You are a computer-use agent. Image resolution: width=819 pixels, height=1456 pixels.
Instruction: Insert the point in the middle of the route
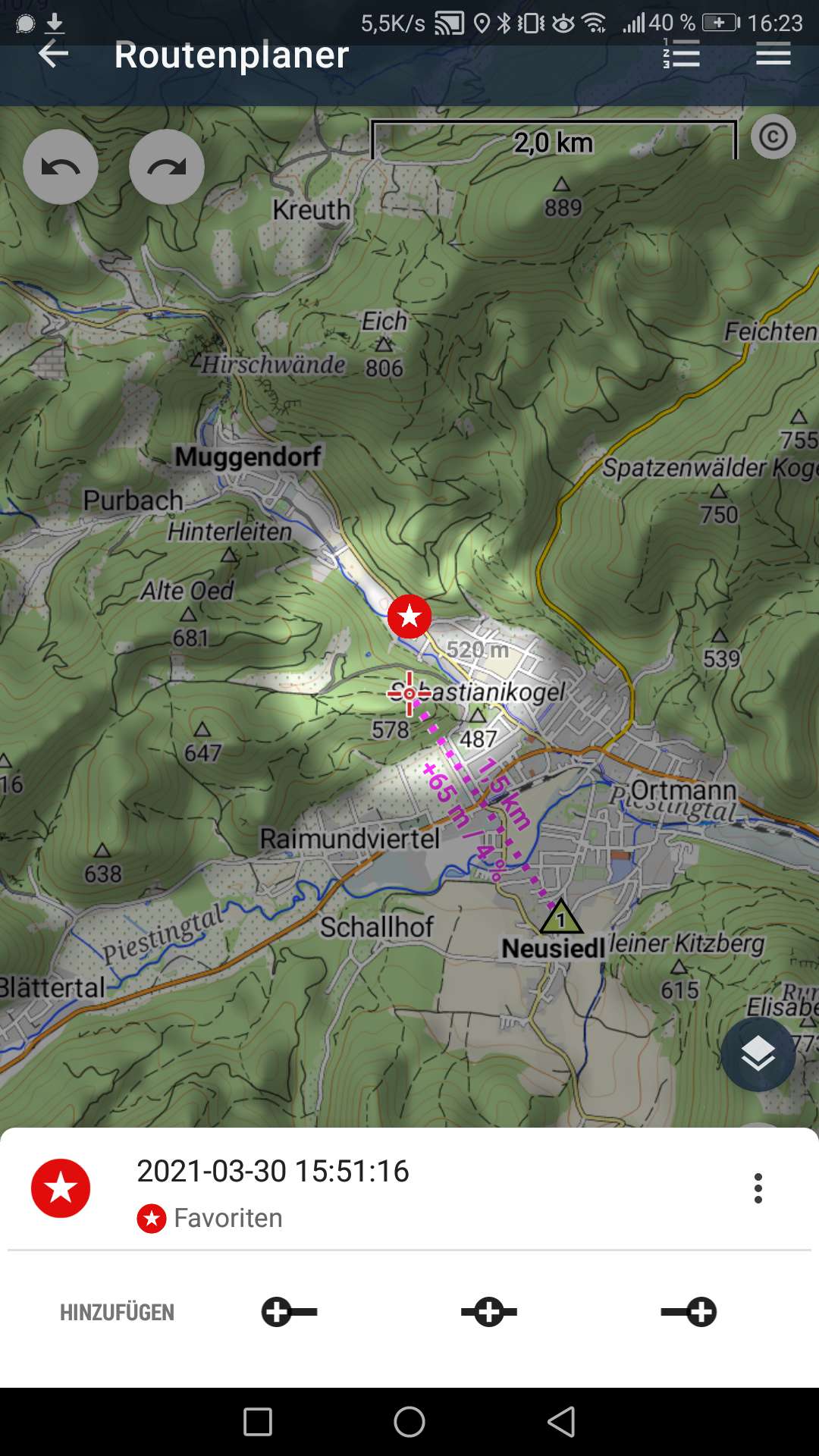coord(489,1312)
